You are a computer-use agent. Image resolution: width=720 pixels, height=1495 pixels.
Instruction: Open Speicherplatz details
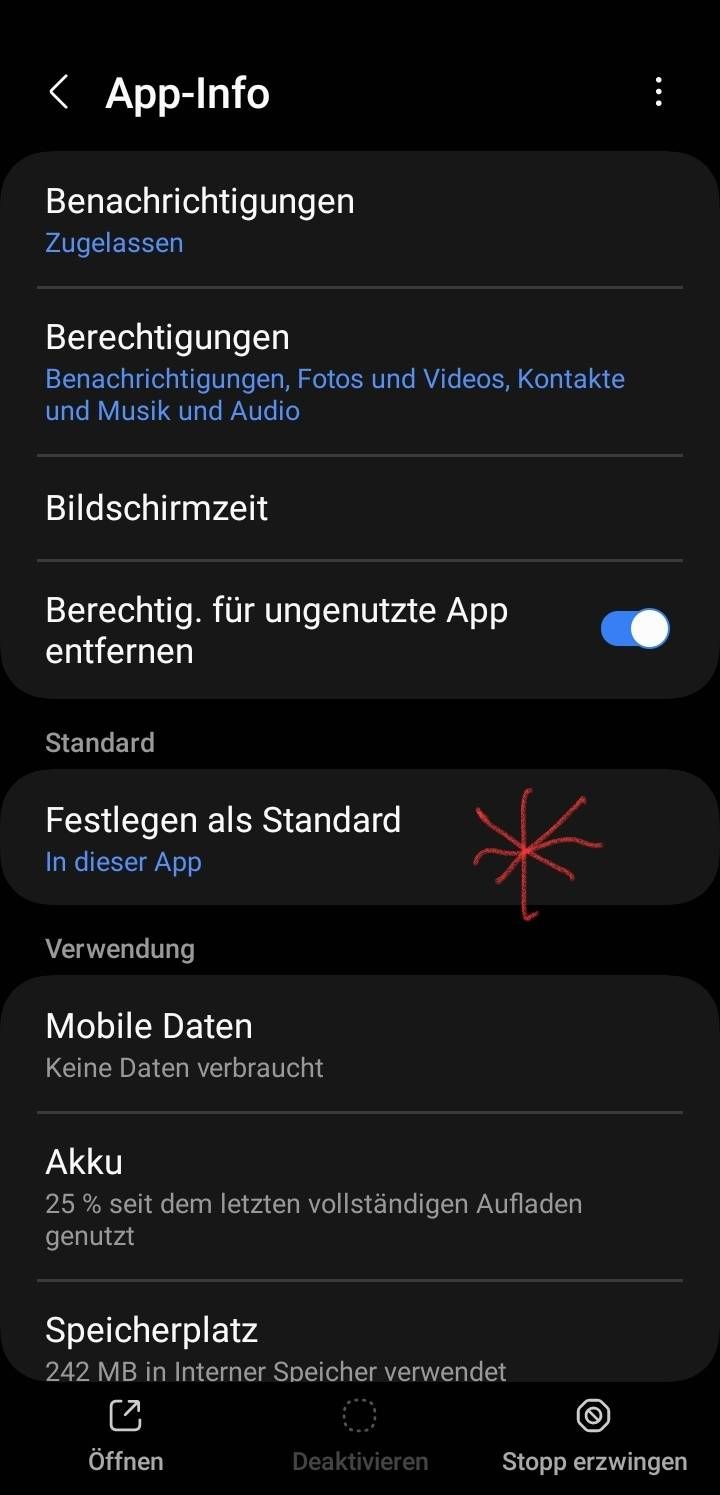(x=360, y=1345)
